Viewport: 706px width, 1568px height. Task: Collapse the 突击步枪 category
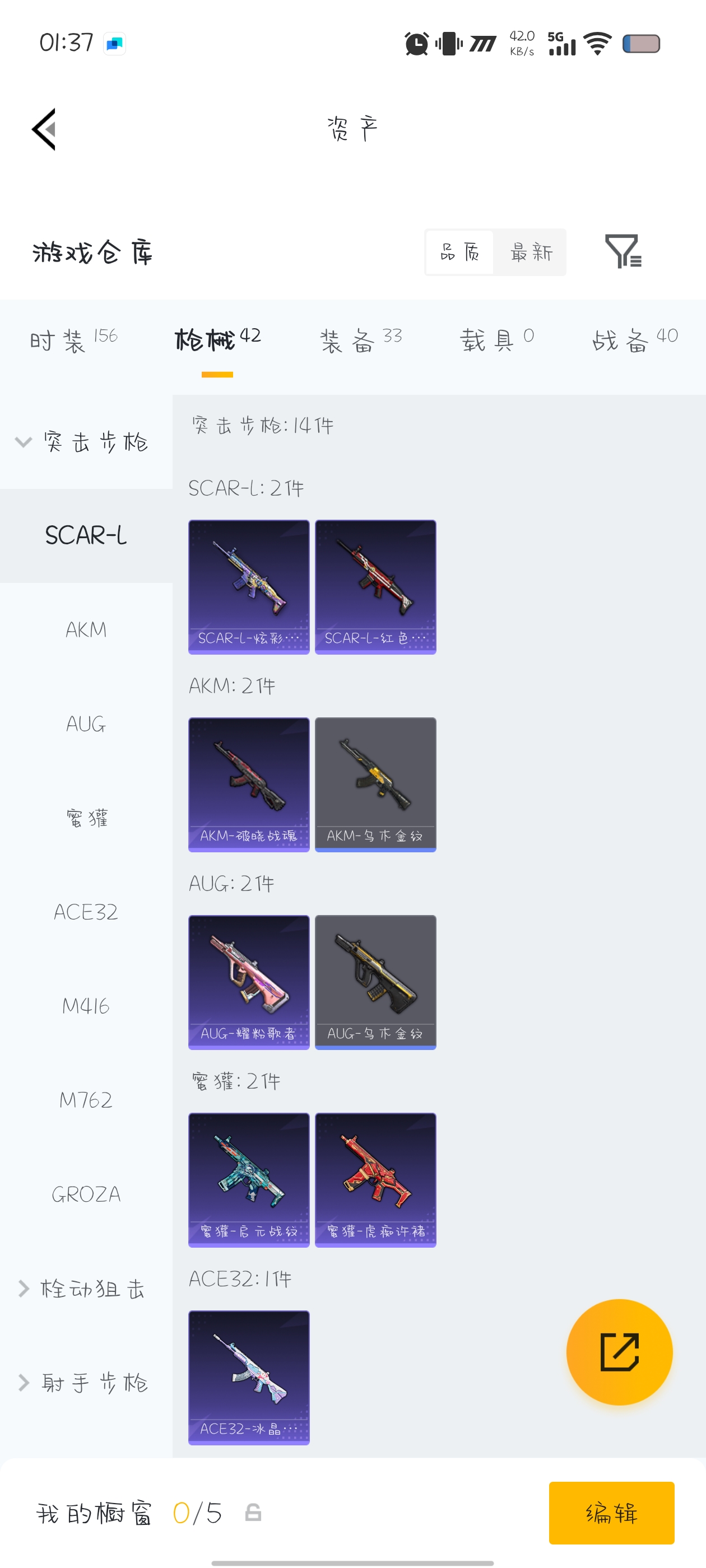coord(82,442)
